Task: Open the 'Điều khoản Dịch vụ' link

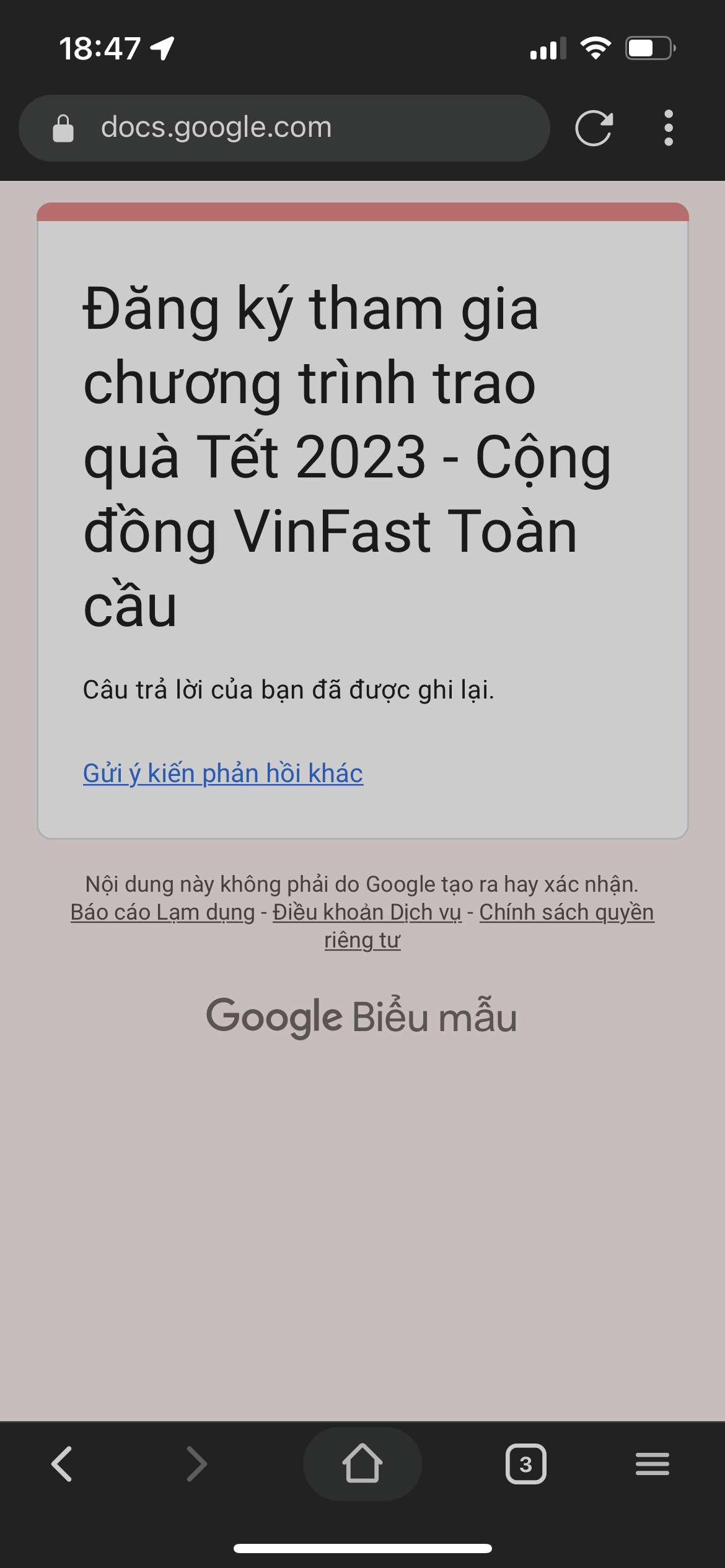Action: [x=367, y=912]
